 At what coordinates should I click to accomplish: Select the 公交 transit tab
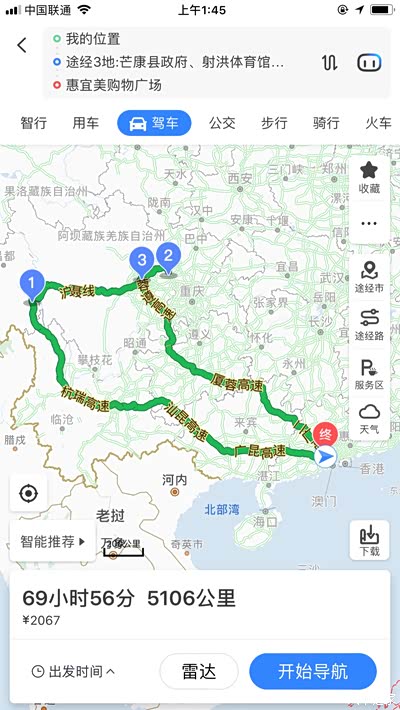[x=222, y=123]
